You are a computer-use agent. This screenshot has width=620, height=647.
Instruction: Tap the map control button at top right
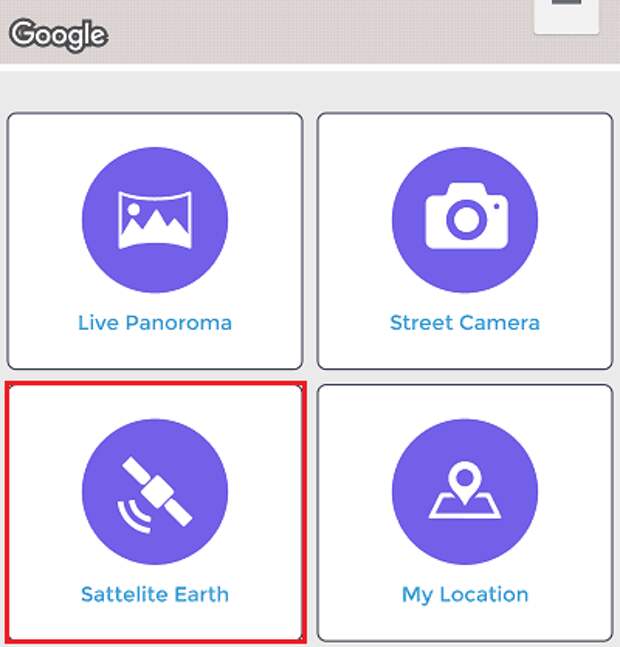(566, 12)
